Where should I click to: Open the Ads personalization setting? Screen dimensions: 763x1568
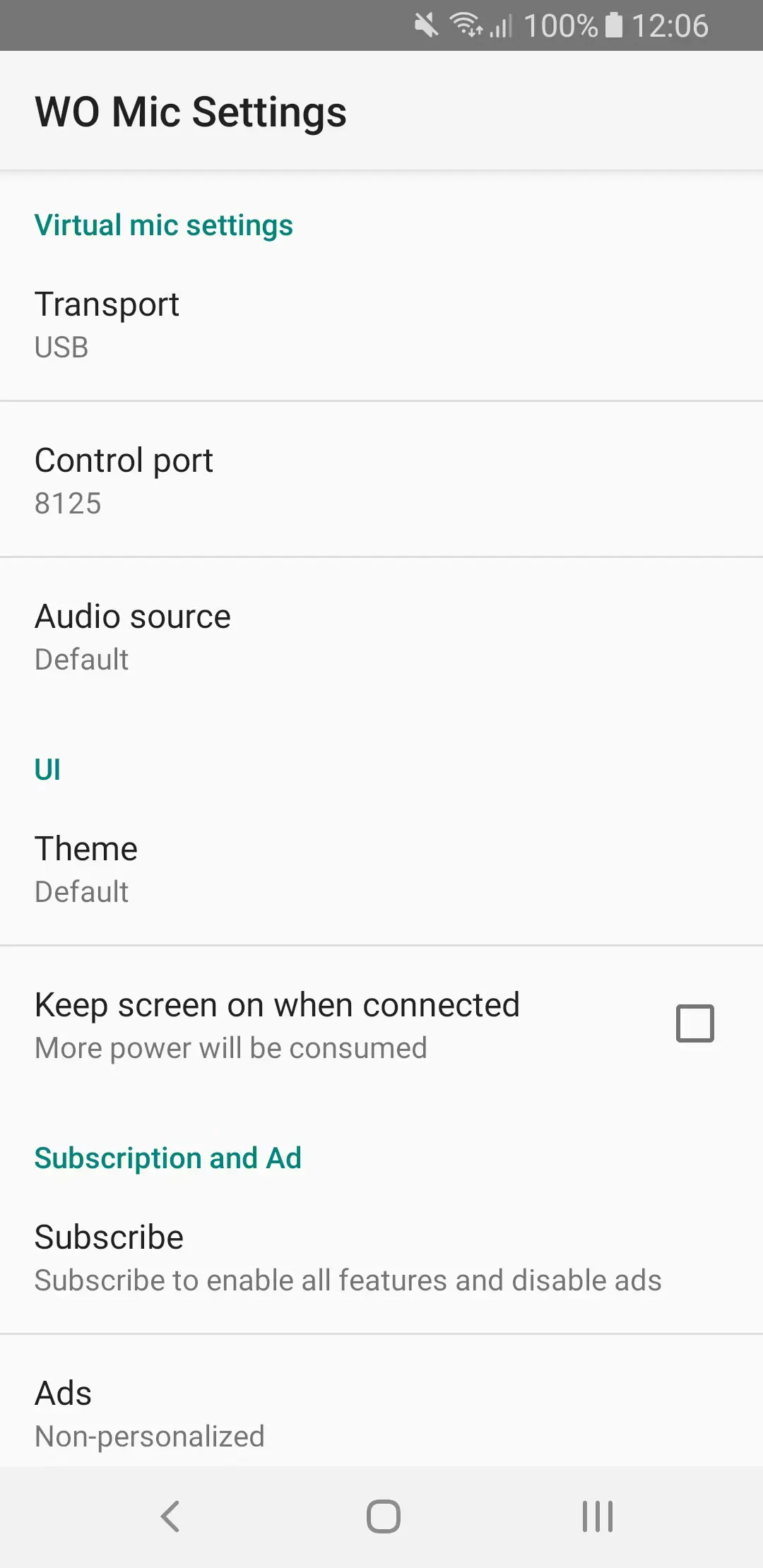click(381, 1413)
